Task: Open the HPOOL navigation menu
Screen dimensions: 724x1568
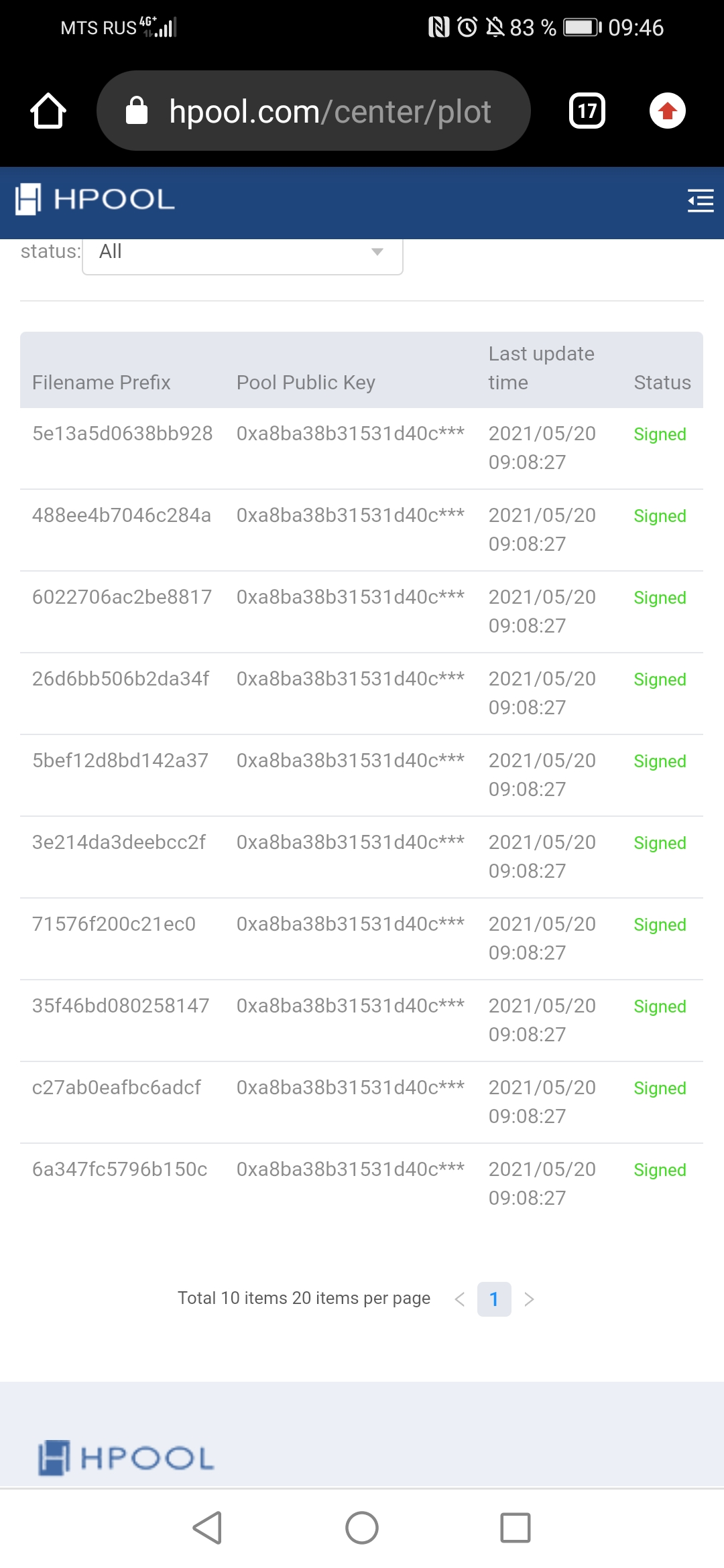Action: pyautogui.click(x=700, y=201)
